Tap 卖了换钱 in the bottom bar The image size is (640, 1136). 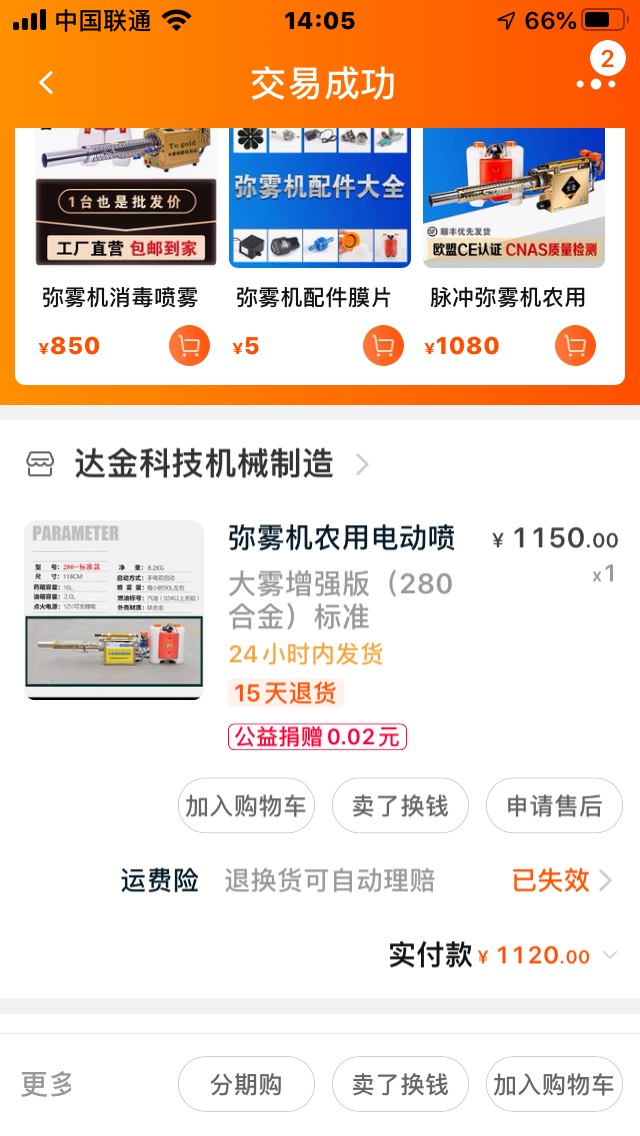pos(400,1084)
